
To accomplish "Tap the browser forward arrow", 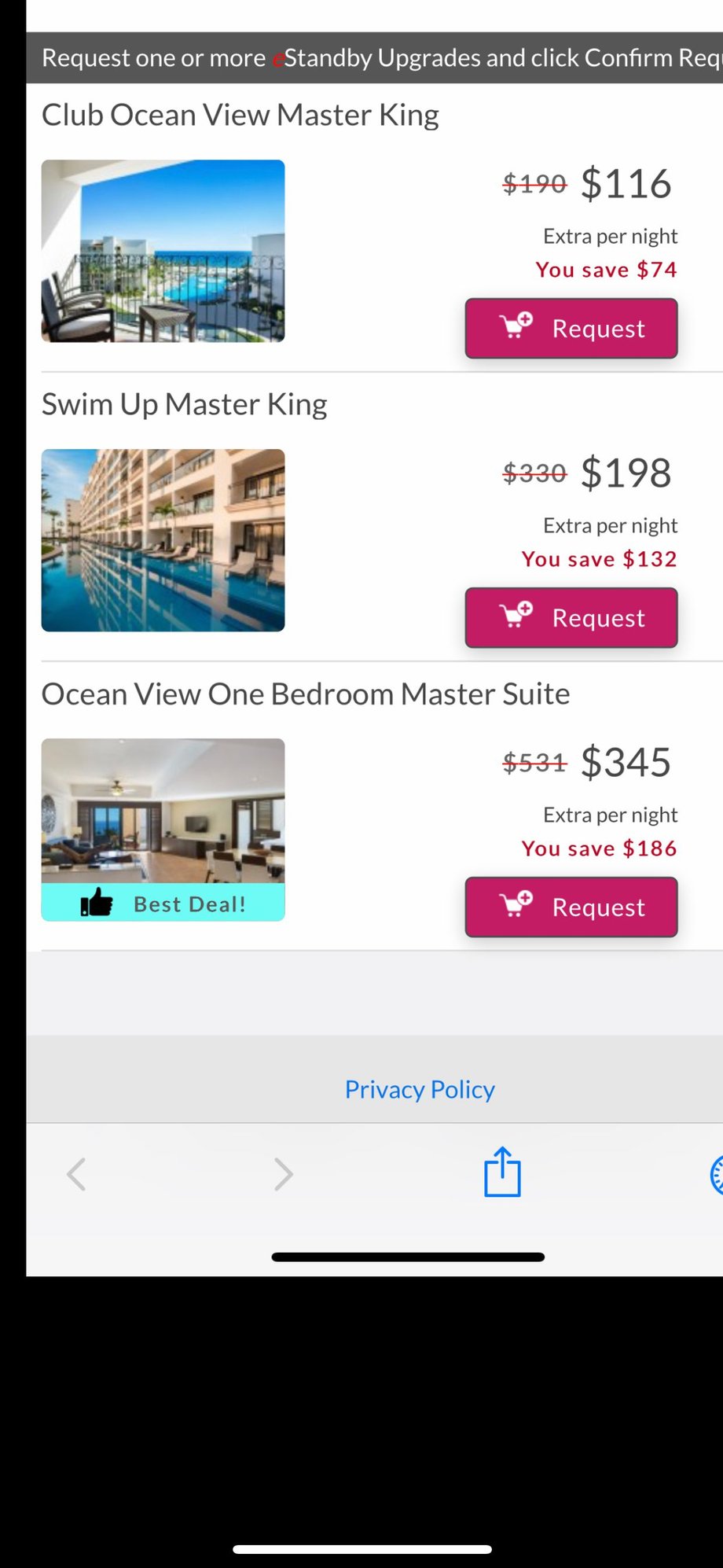I will (x=283, y=1175).
